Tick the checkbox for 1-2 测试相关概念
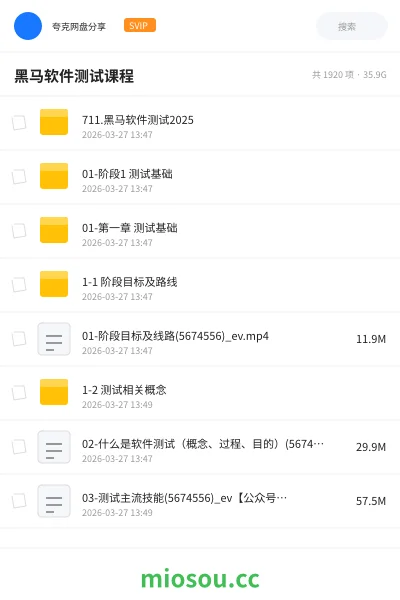 pyautogui.click(x=19, y=393)
